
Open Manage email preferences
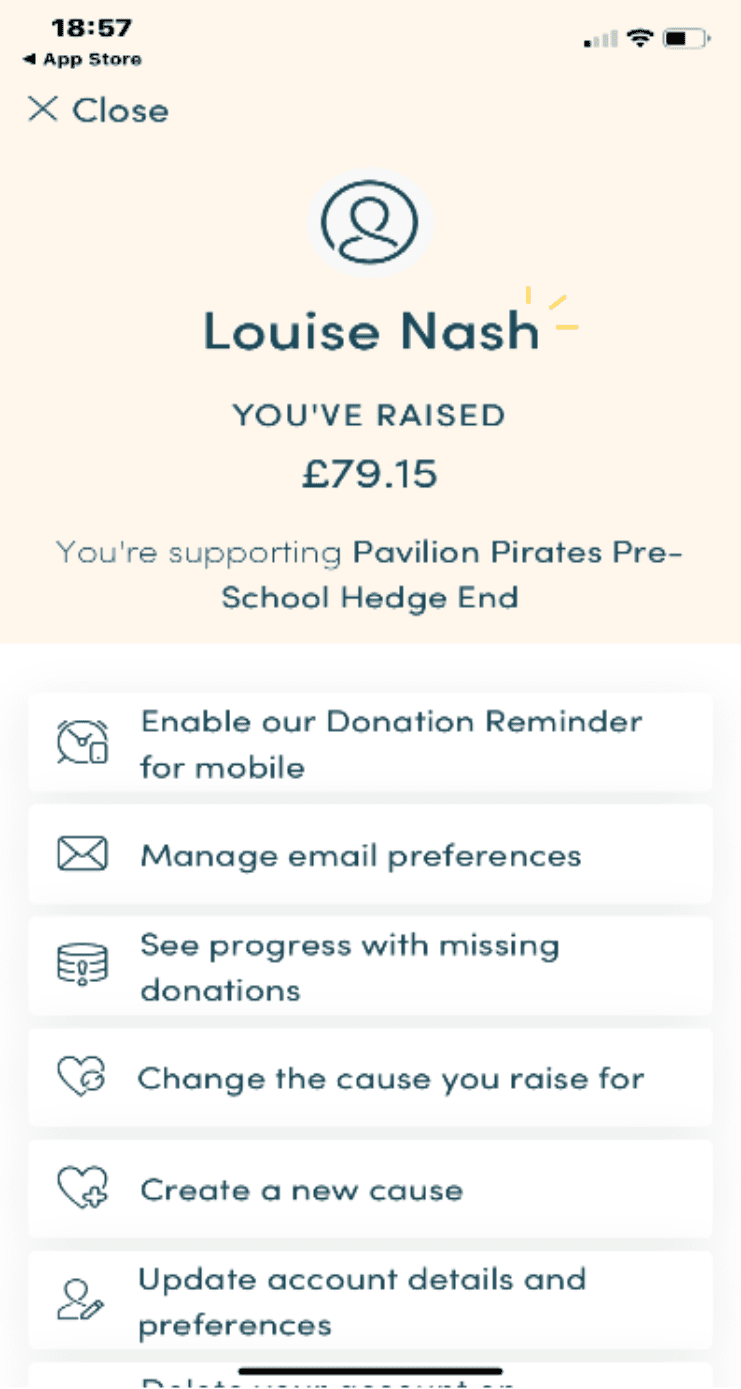[x=370, y=855]
